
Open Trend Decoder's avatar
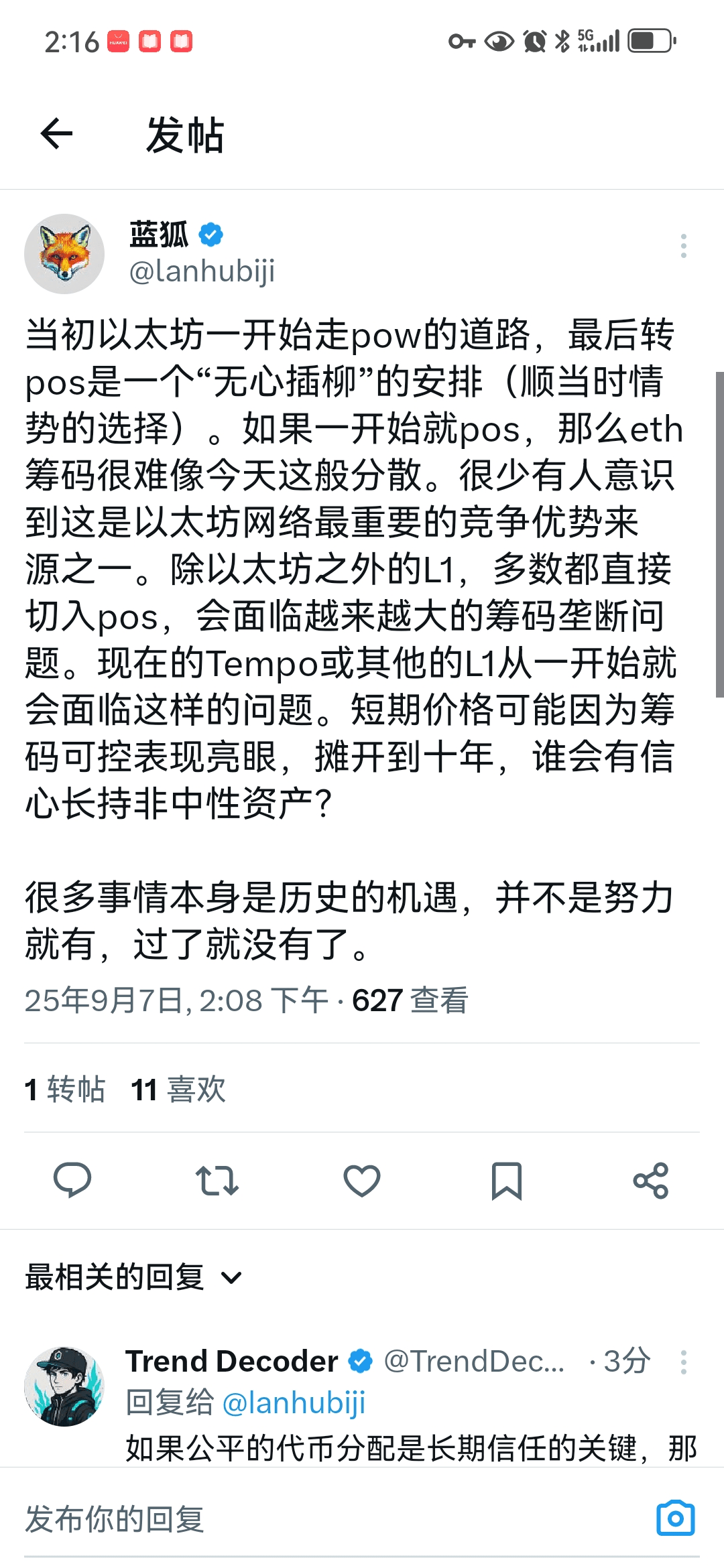64,1386
